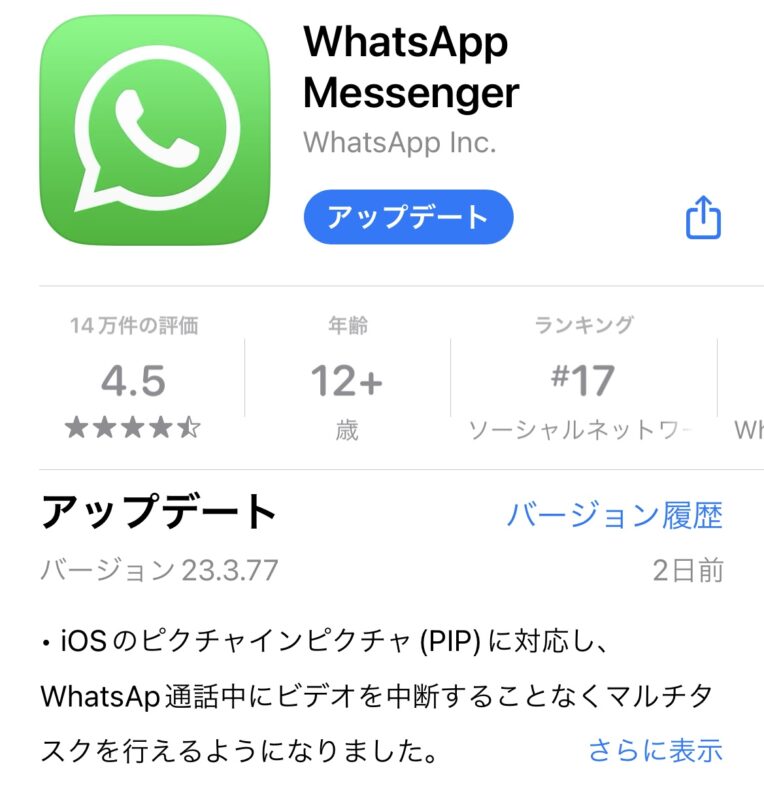Open バージョン履歴 version history
Image resolution: width=764 pixels, height=800 pixels.
(614, 516)
